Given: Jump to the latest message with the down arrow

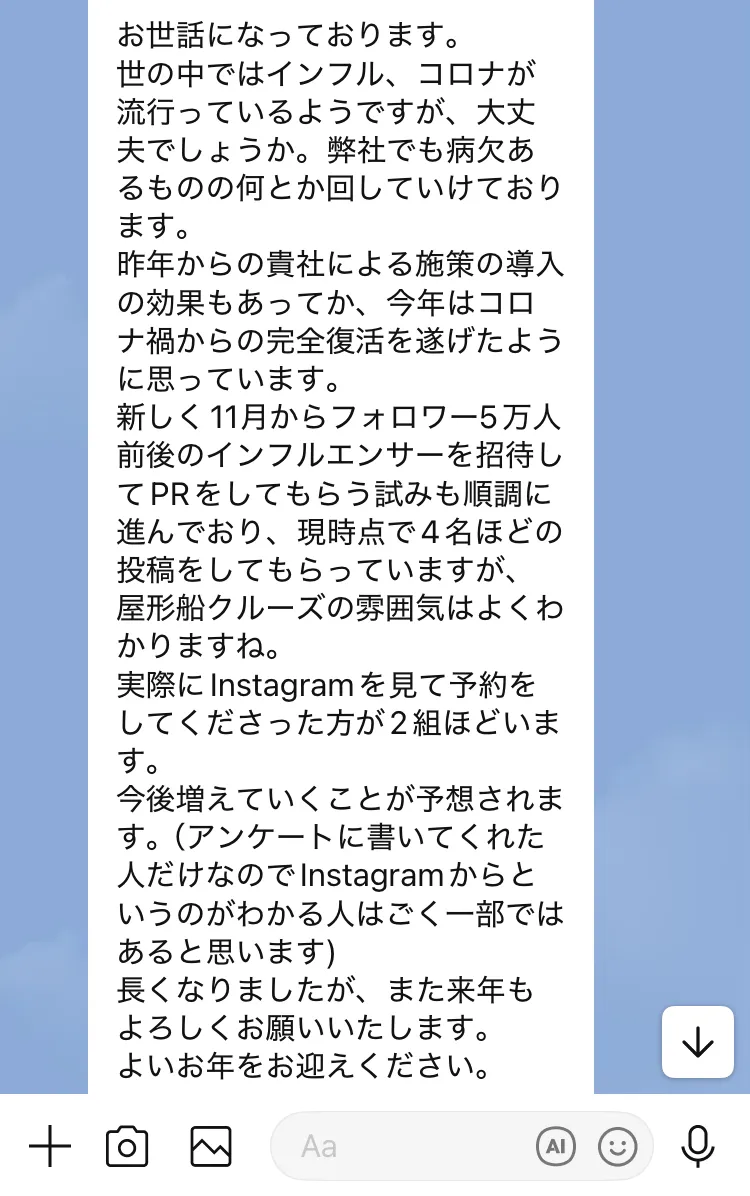Looking at the screenshot, I should 698,1043.
